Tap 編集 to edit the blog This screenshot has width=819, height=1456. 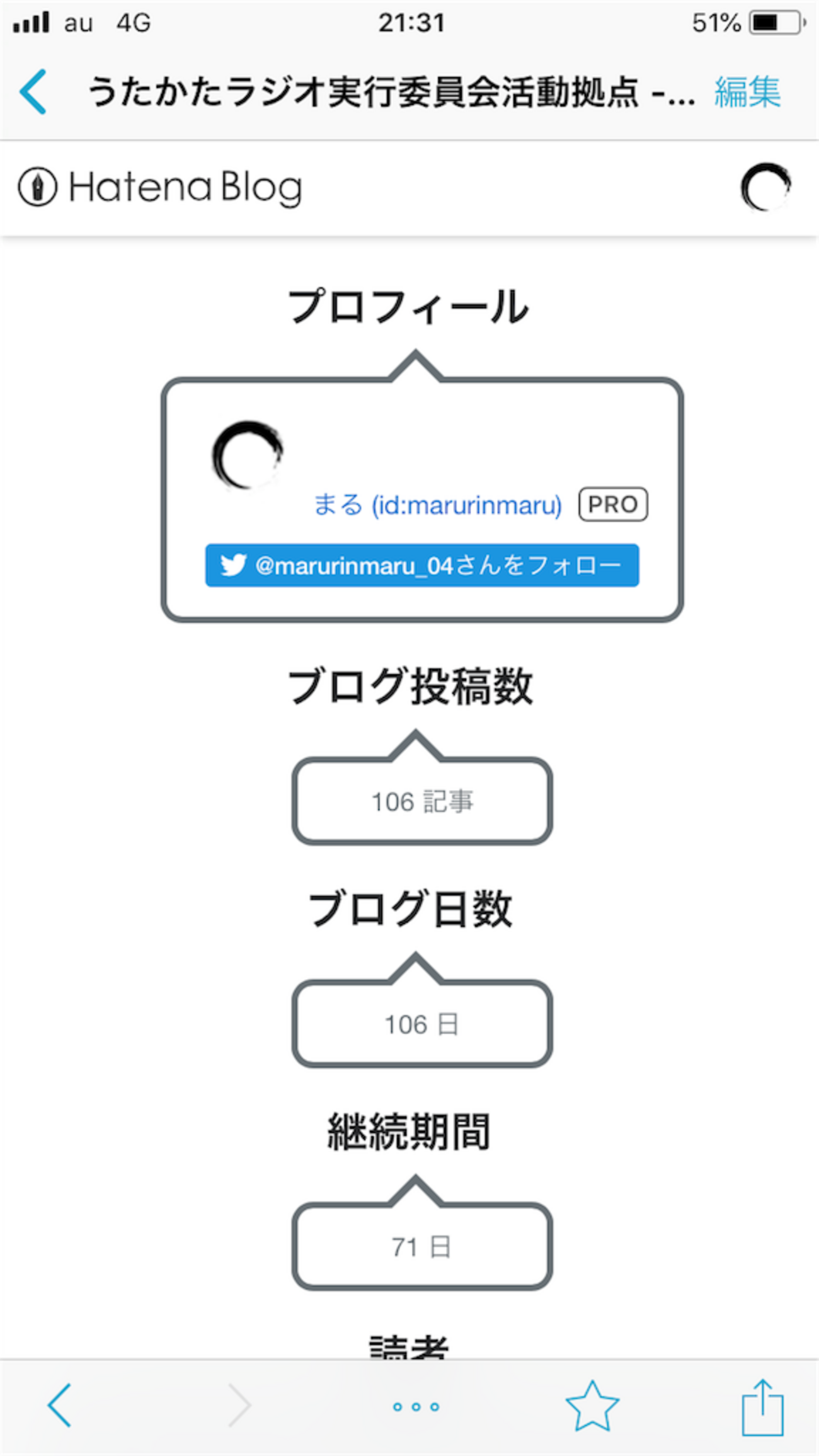[x=747, y=92]
